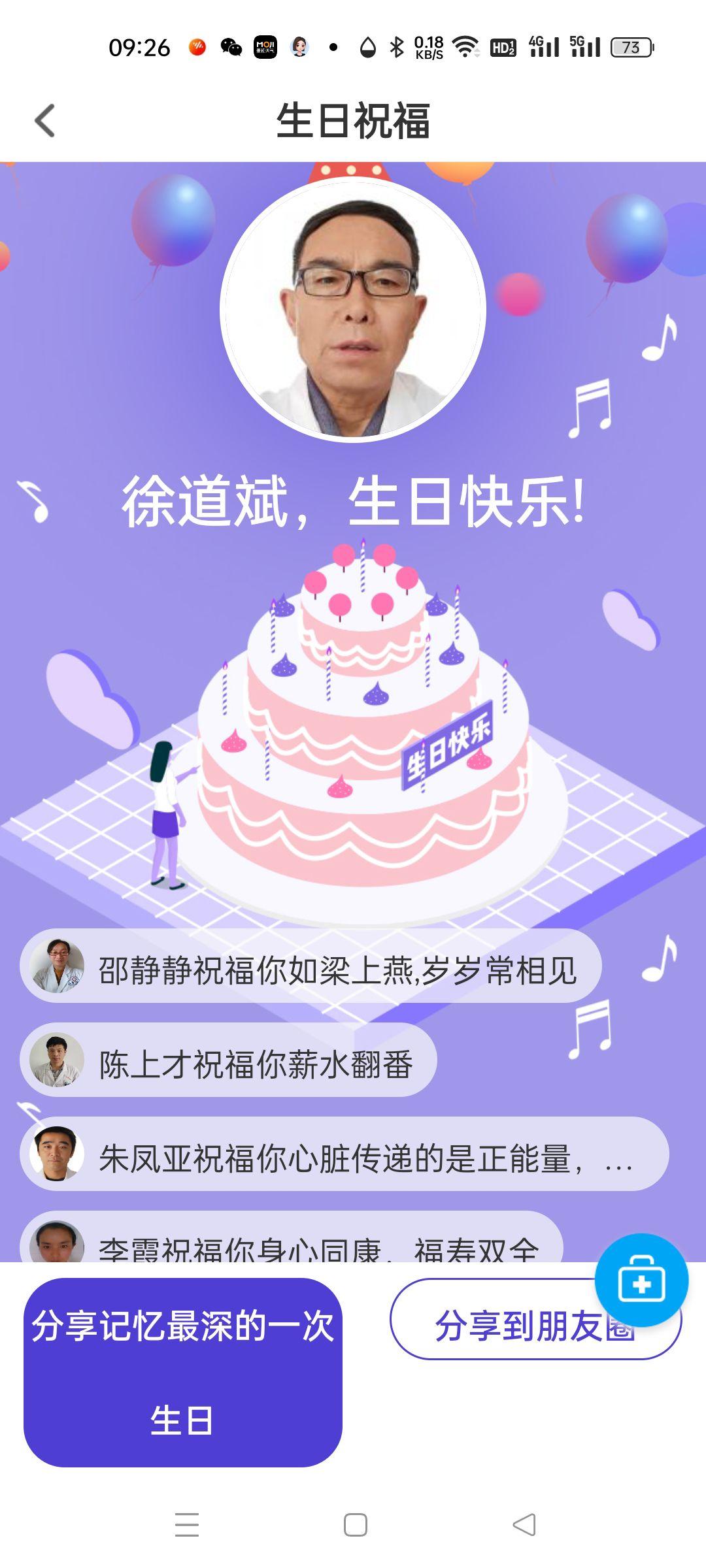Go back from the 生日祝福 page
The width and height of the screenshot is (706, 1568).
(44, 121)
